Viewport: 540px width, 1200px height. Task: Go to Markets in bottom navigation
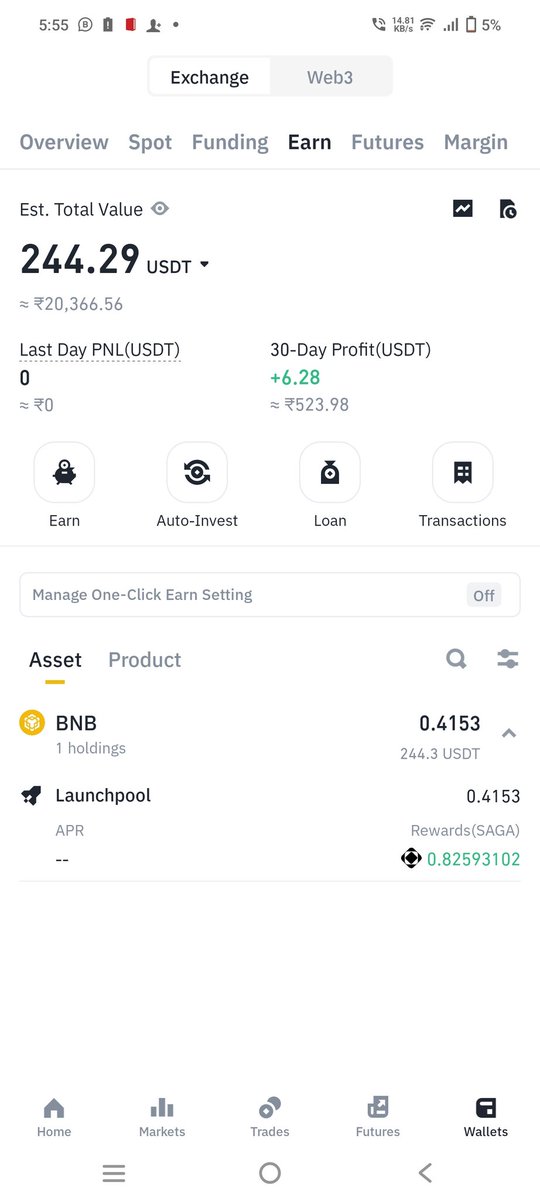(x=162, y=1117)
